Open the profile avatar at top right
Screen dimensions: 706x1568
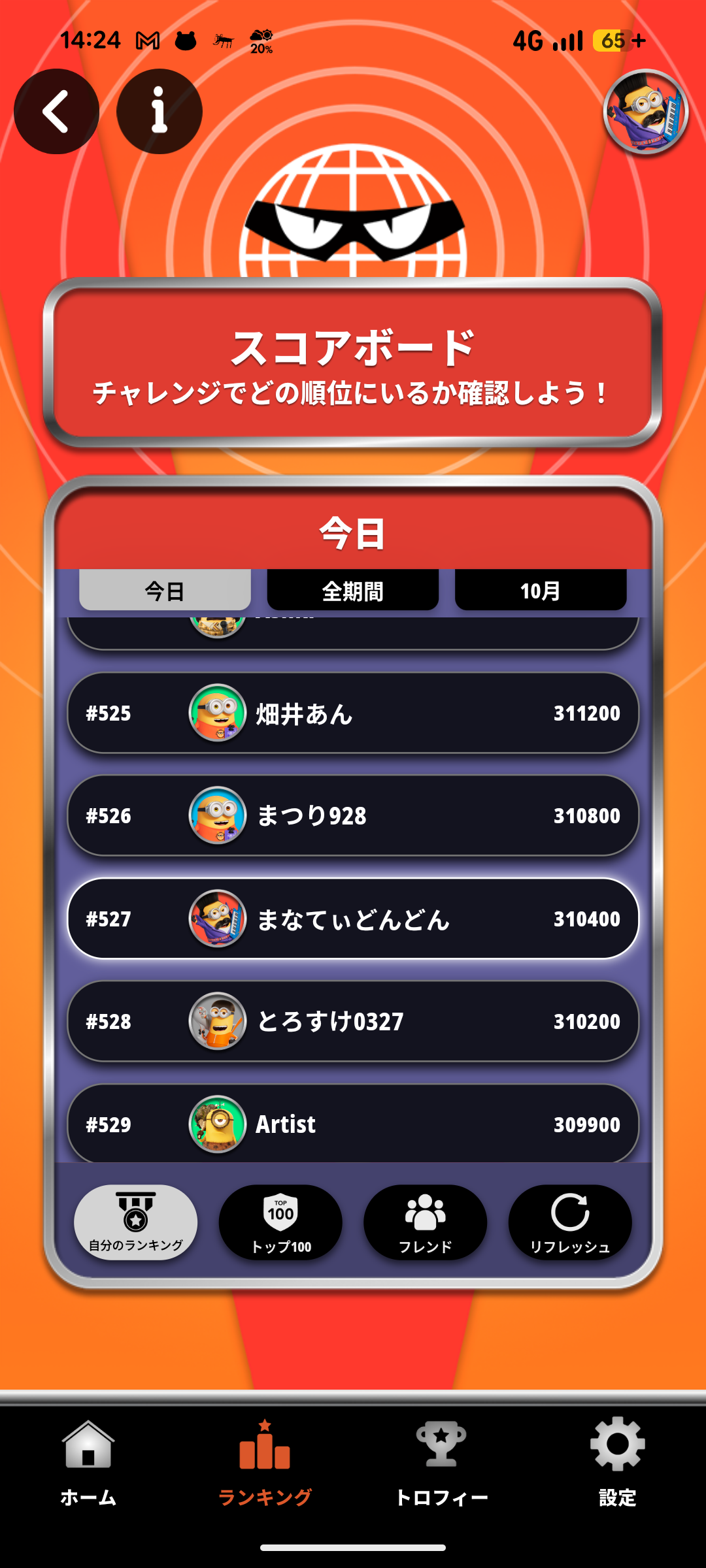coord(645,112)
